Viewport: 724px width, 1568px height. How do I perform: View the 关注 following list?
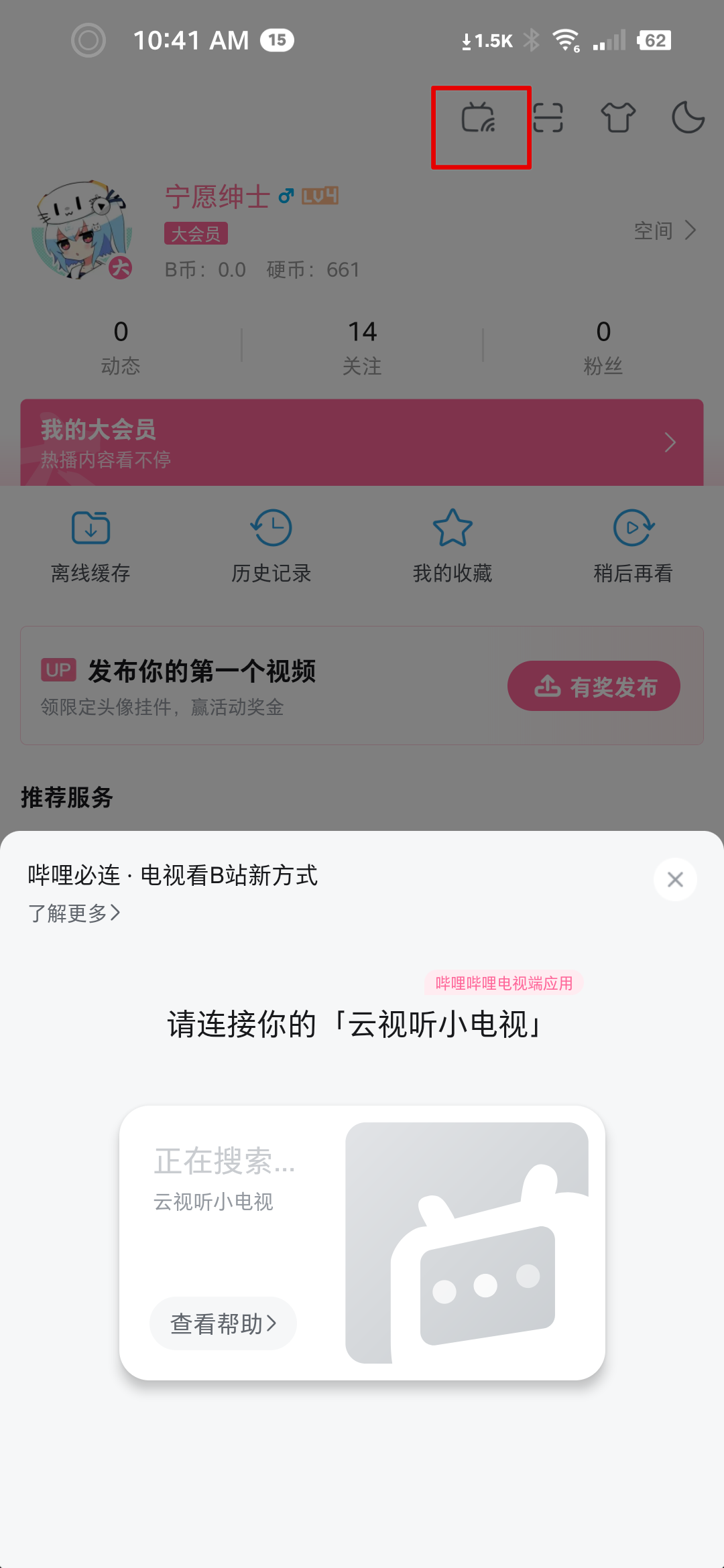[x=362, y=346]
